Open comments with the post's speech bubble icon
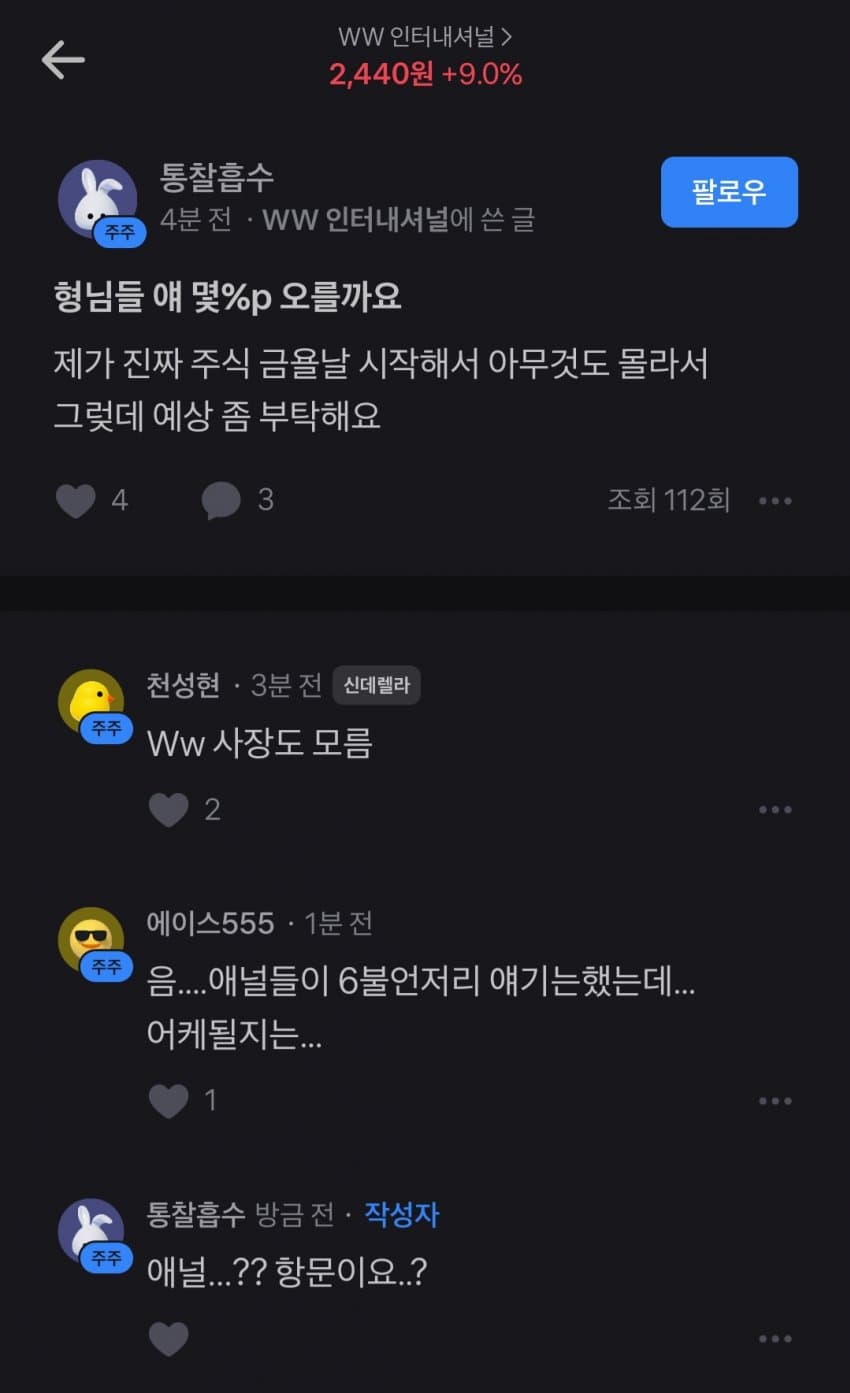The image size is (850, 1393). [x=221, y=500]
